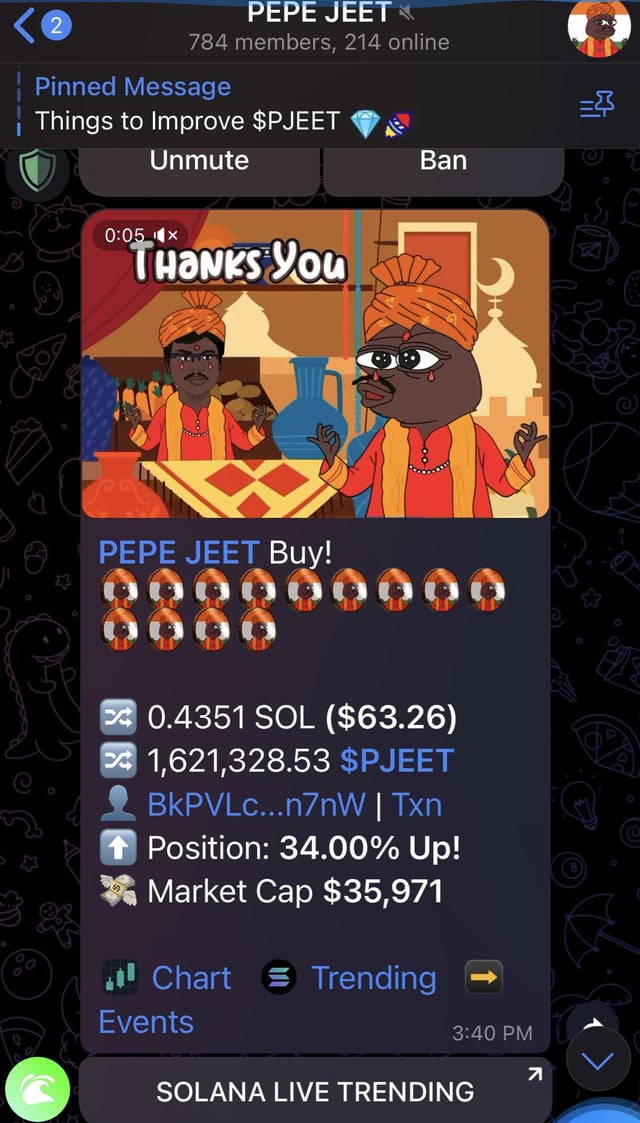This screenshot has width=640, height=1123.
Task: Open the PEPE JEET token link
Action: (x=181, y=551)
